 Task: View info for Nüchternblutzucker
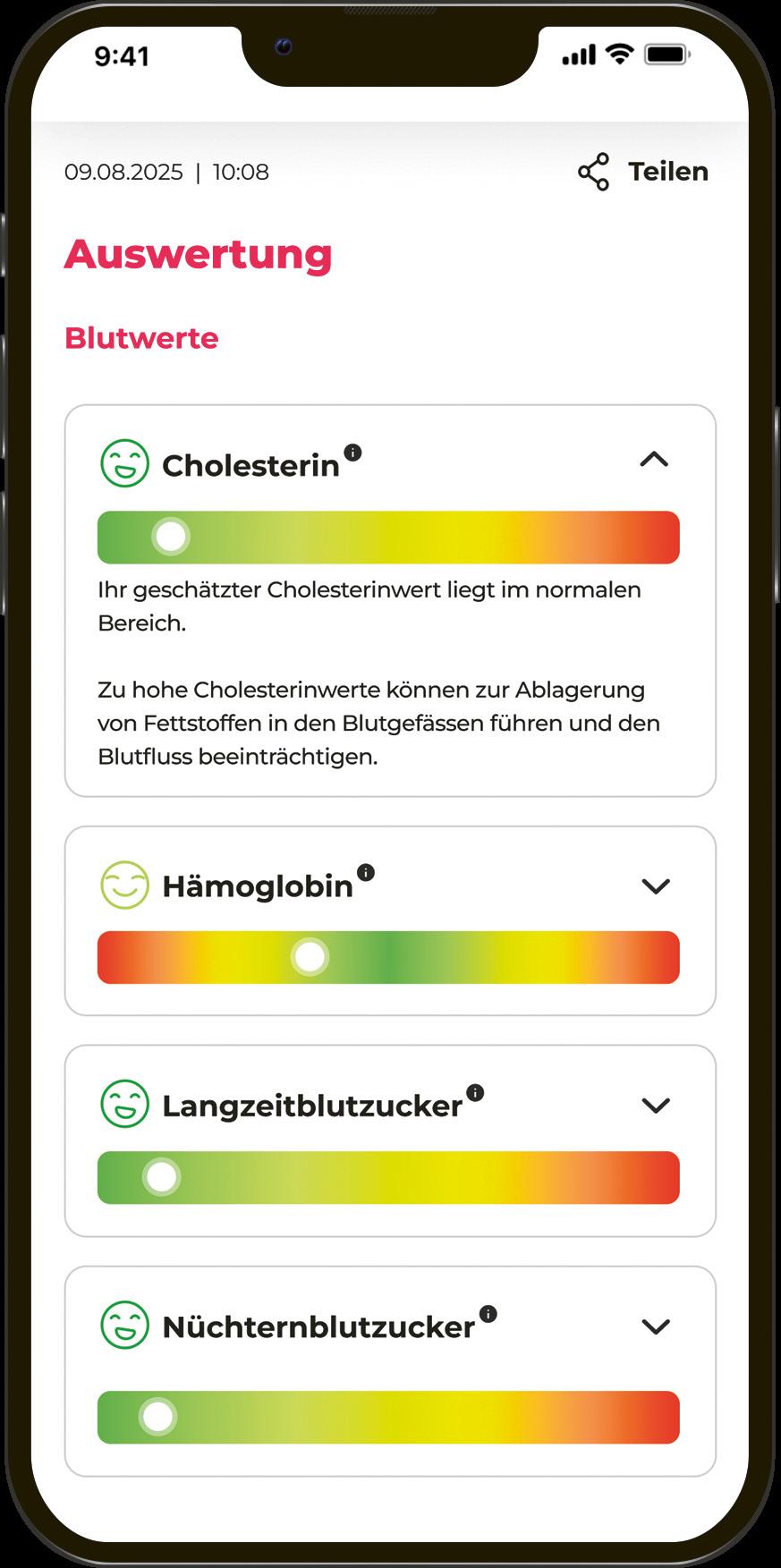coord(488,1314)
